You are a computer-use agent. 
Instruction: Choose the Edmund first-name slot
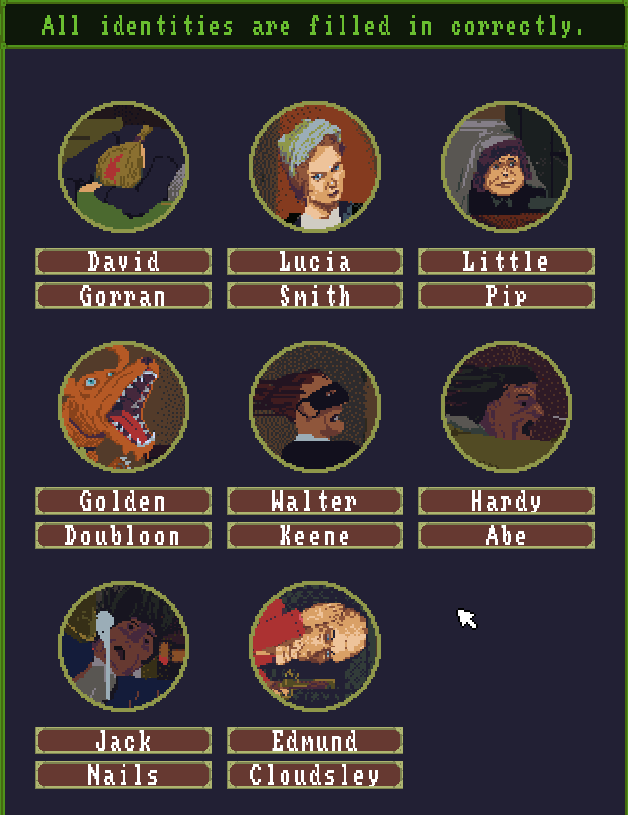[x=315, y=741]
